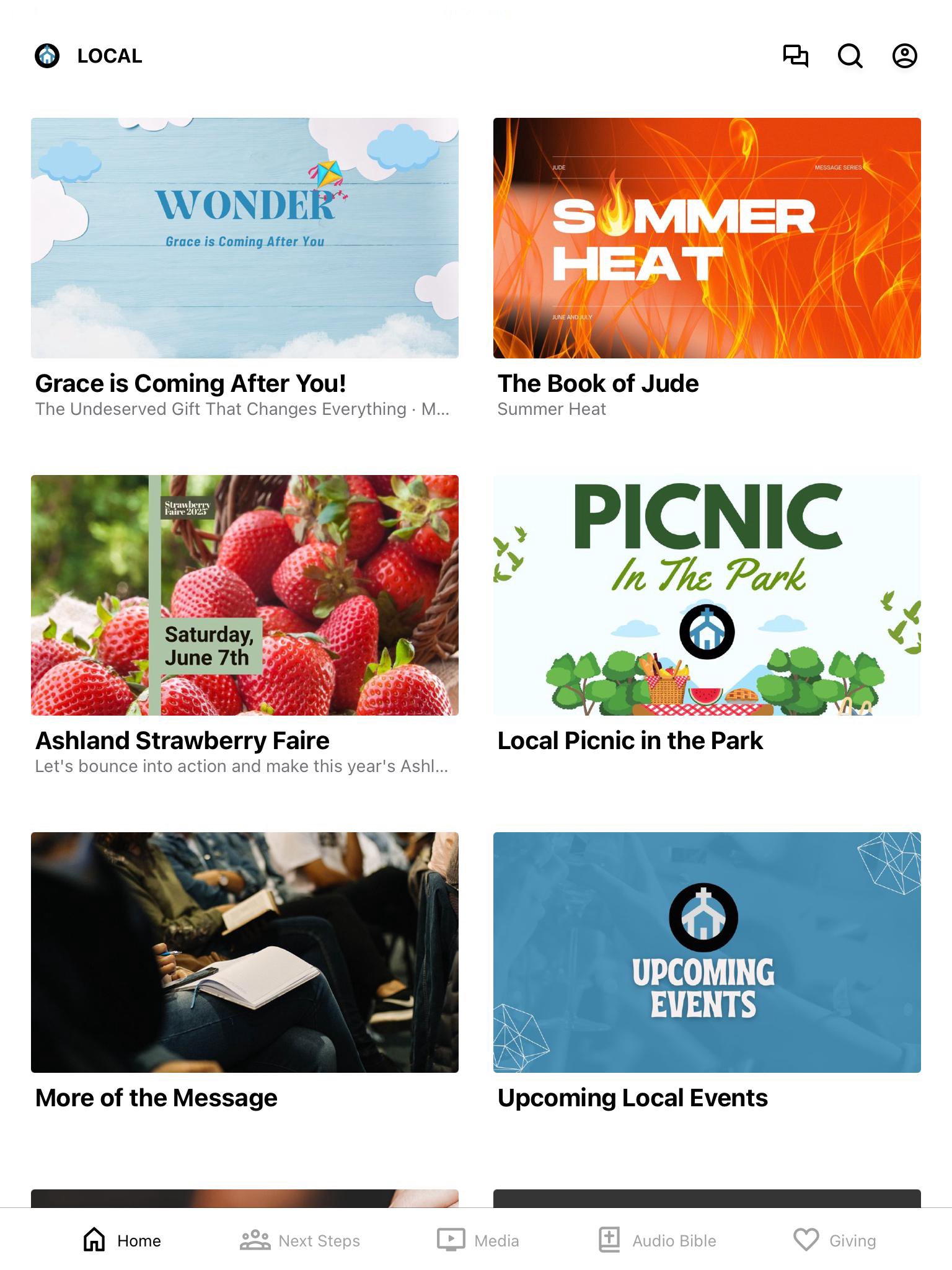This screenshot has height=1270, width=952.
Task: Tap the Home tab
Action: 122,1240
